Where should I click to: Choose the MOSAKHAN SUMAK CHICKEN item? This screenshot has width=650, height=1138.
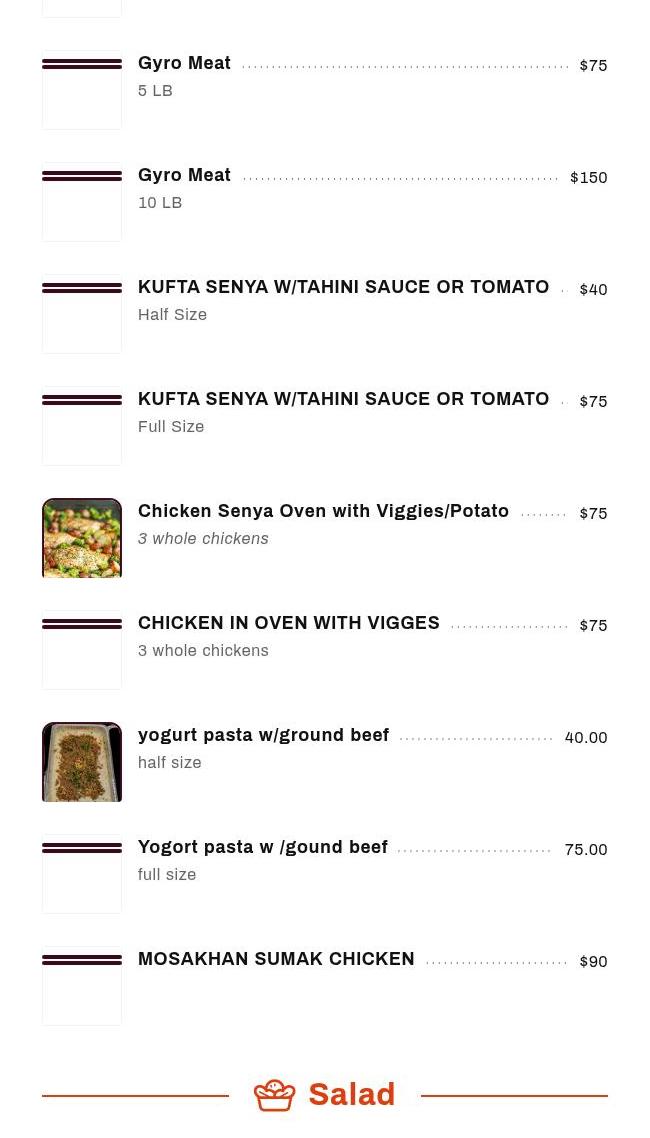click(276, 960)
